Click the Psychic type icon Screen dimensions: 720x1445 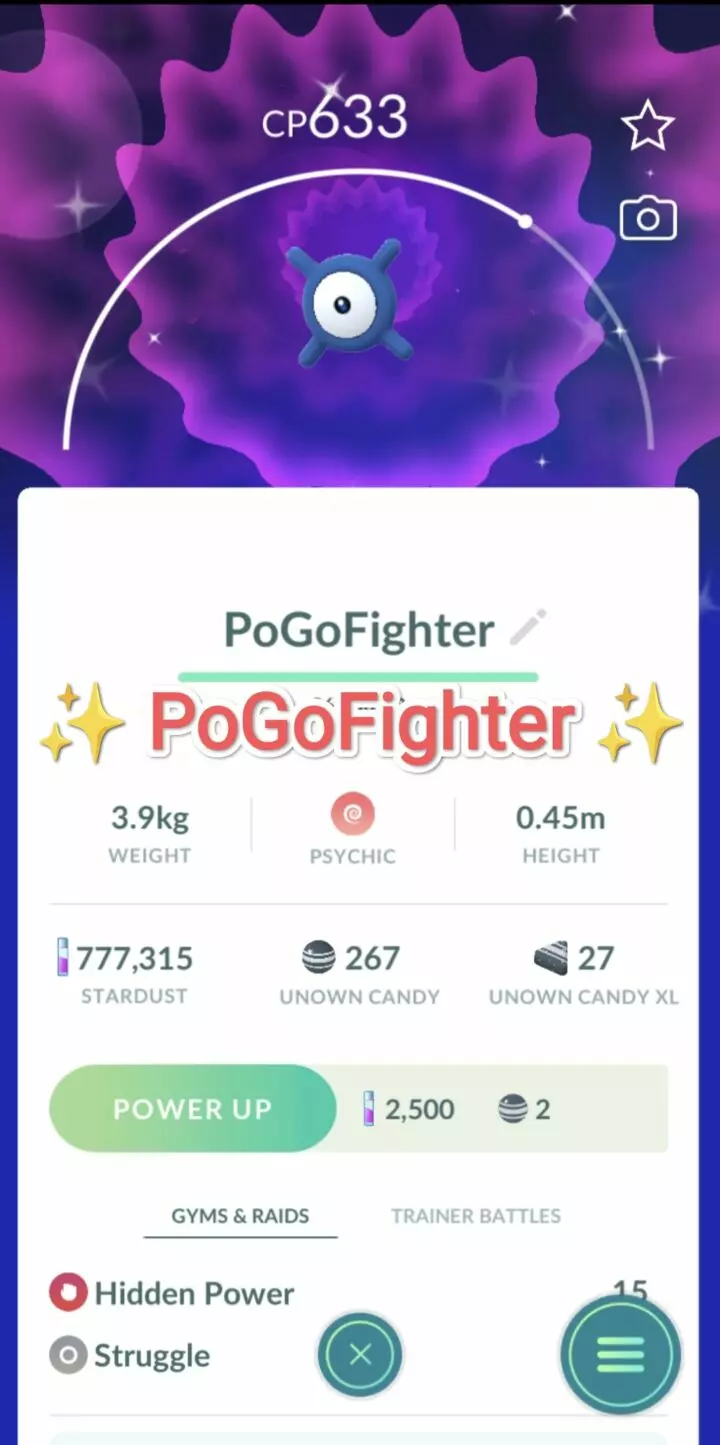coord(352,813)
